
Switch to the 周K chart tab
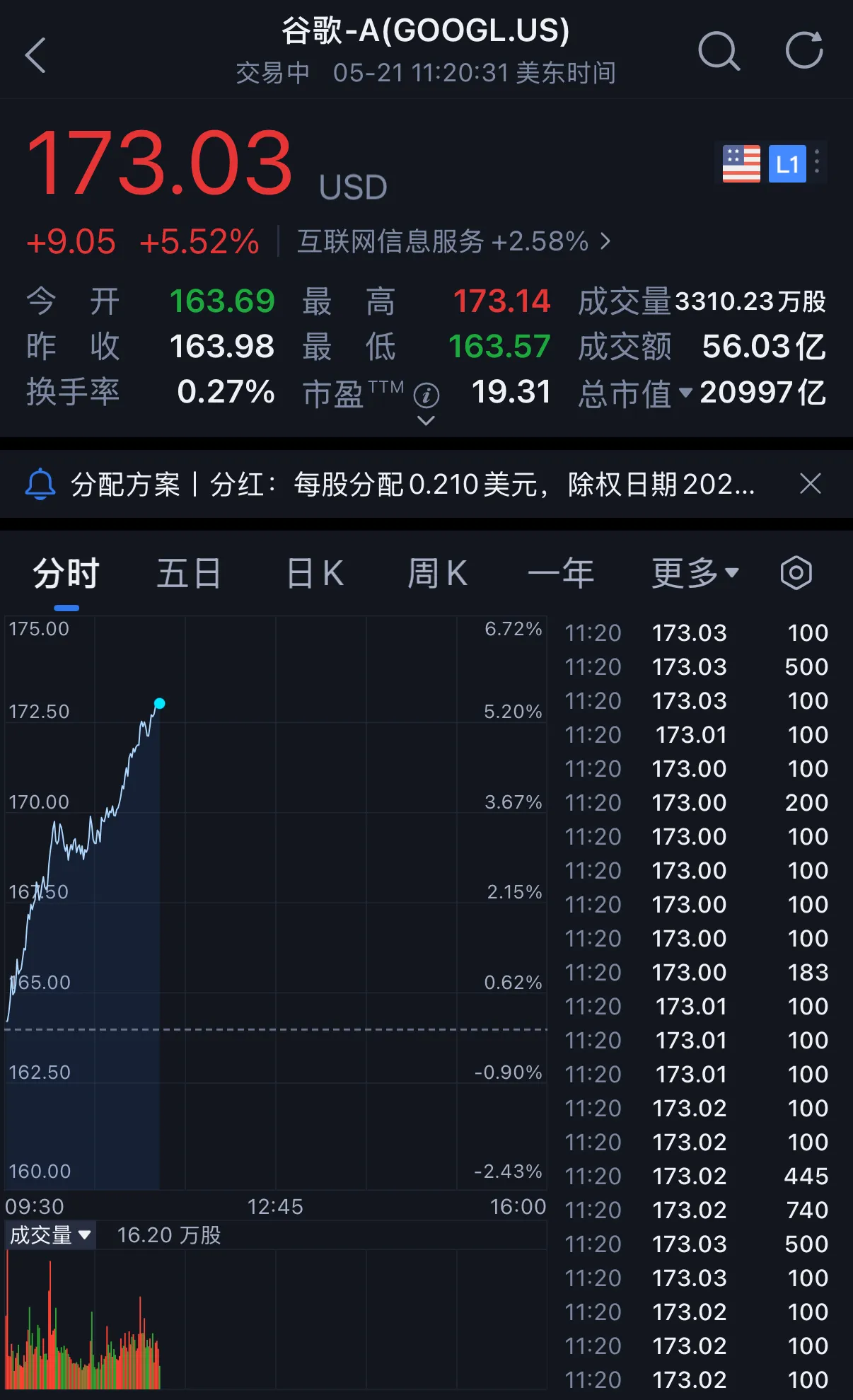click(x=437, y=573)
